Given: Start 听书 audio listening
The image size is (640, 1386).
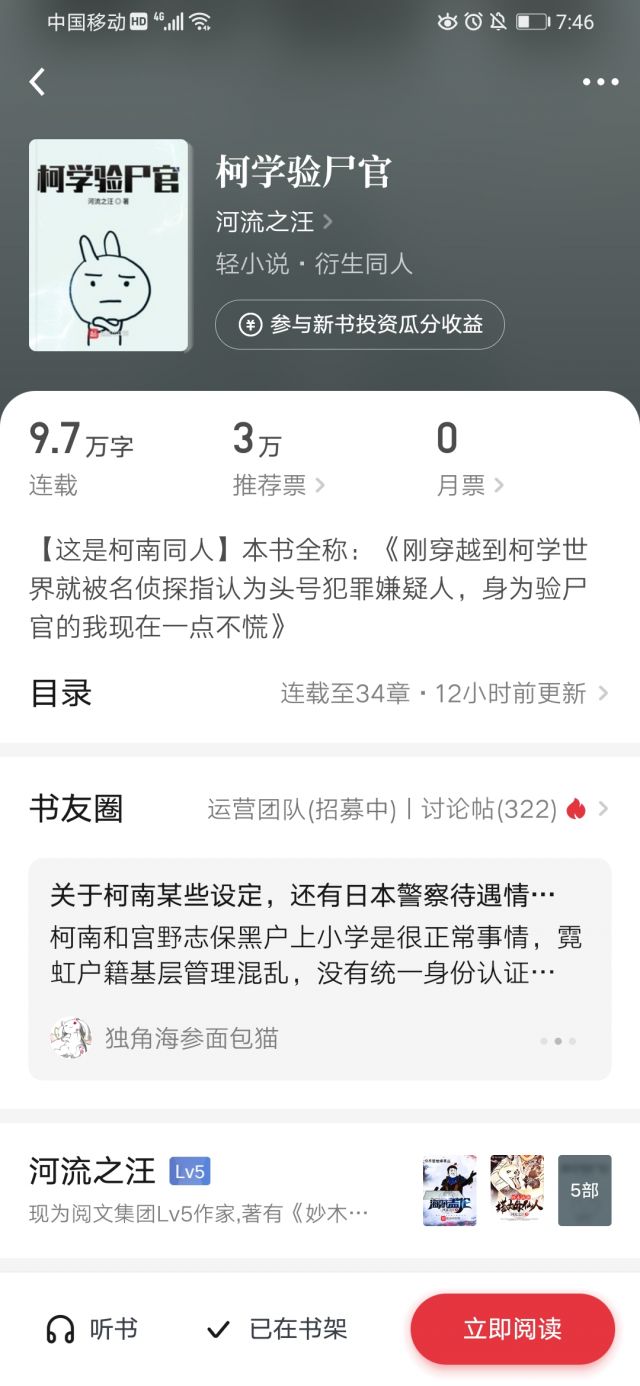Looking at the screenshot, I should tap(92, 1329).
